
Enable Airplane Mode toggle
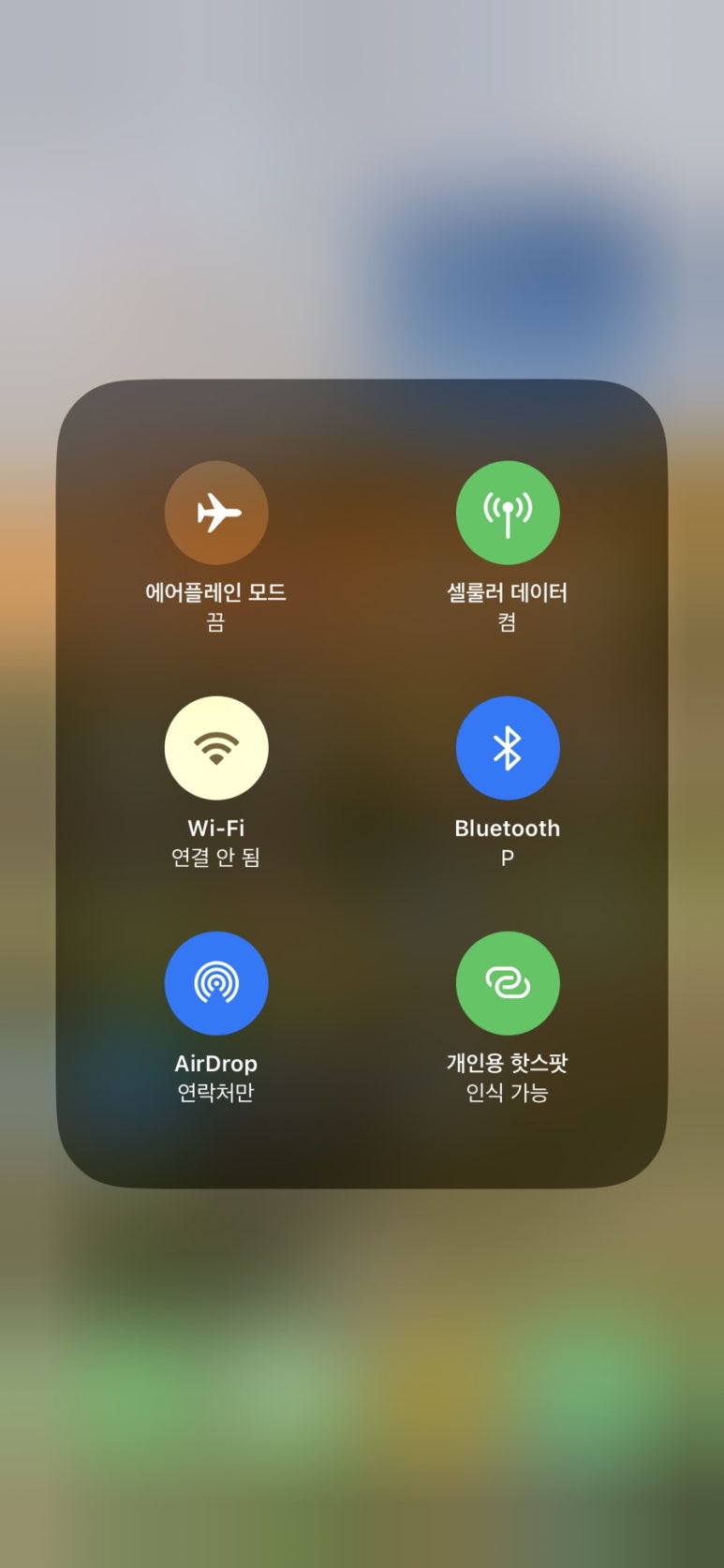216,513
